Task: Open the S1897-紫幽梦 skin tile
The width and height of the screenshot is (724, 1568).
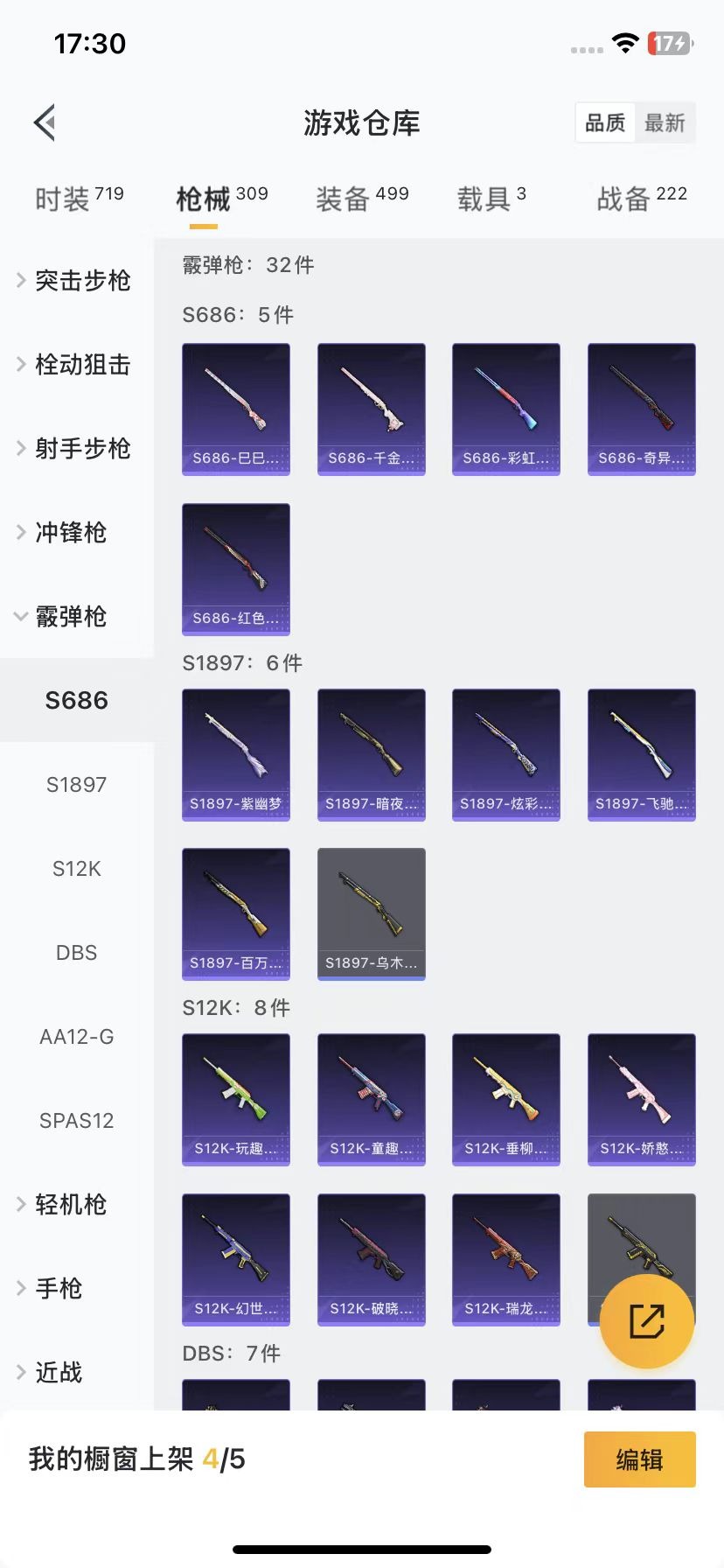Action: click(236, 754)
